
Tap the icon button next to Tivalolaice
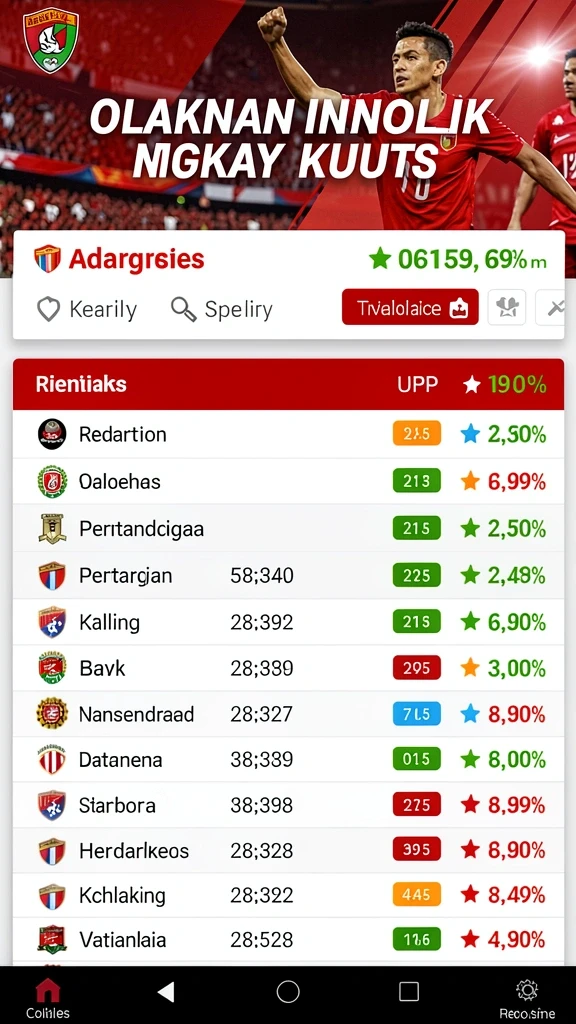click(x=507, y=308)
